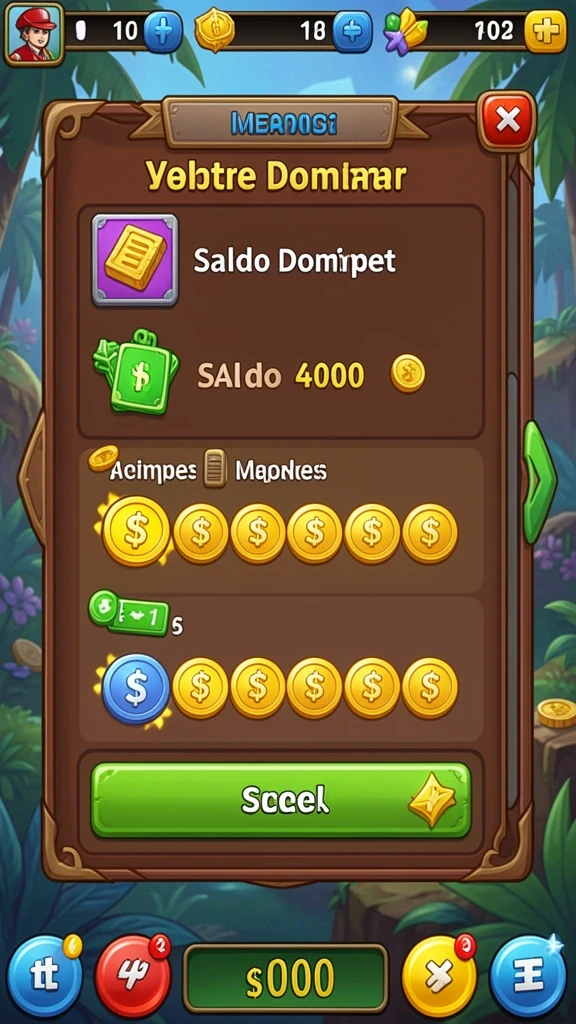Image resolution: width=576 pixels, height=1024 pixels.
Task: Open the blue tt button at bottom
Action: pos(45,976)
